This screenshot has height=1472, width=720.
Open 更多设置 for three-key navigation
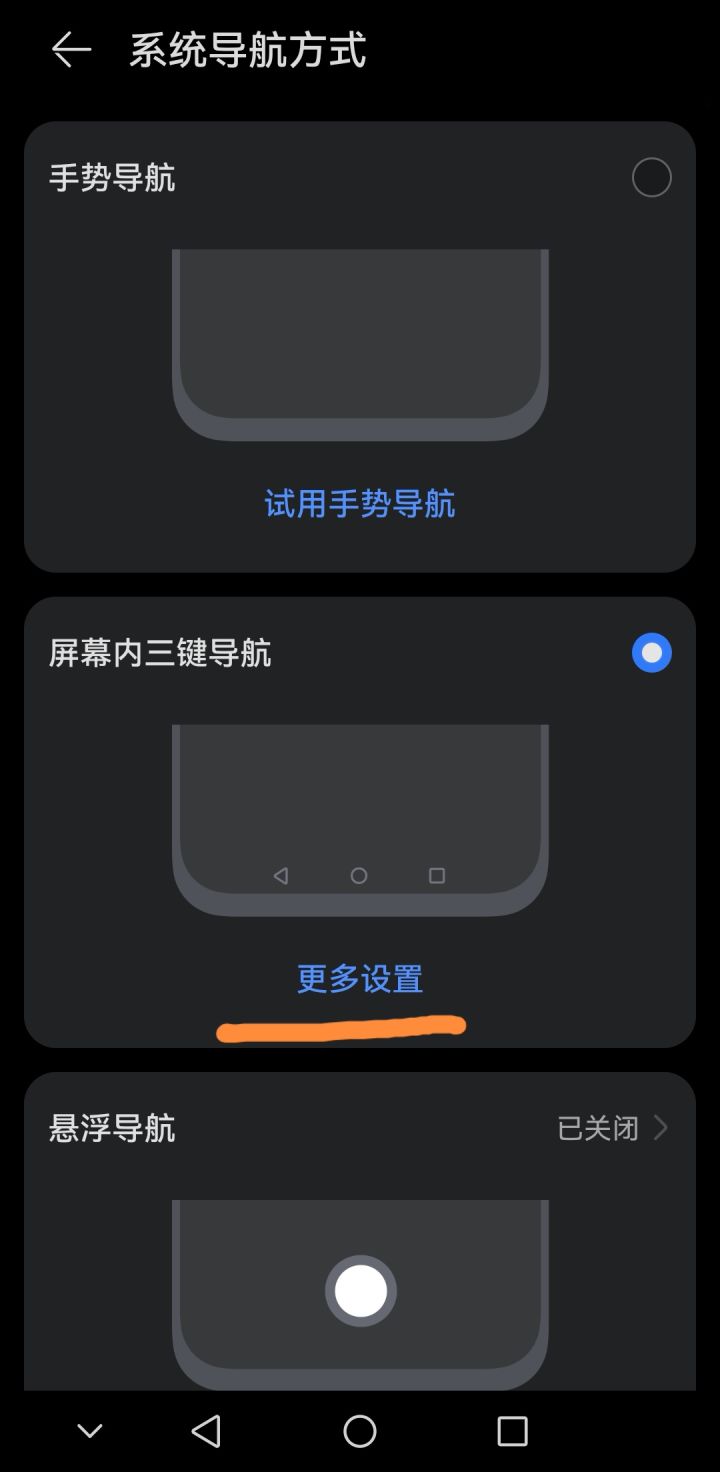pyautogui.click(x=359, y=979)
